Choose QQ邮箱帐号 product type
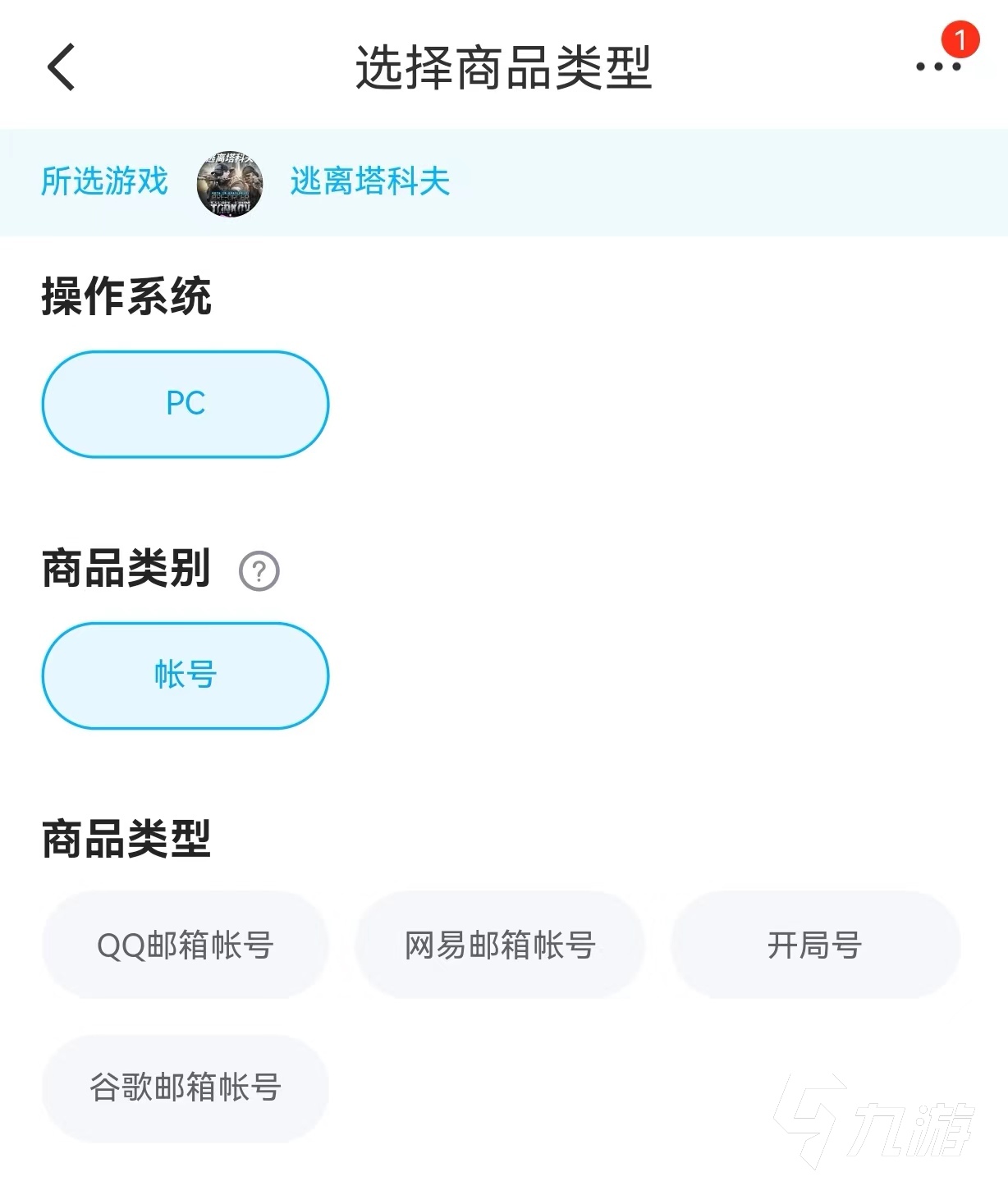The height and width of the screenshot is (1195, 1008). pyautogui.click(x=186, y=945)
